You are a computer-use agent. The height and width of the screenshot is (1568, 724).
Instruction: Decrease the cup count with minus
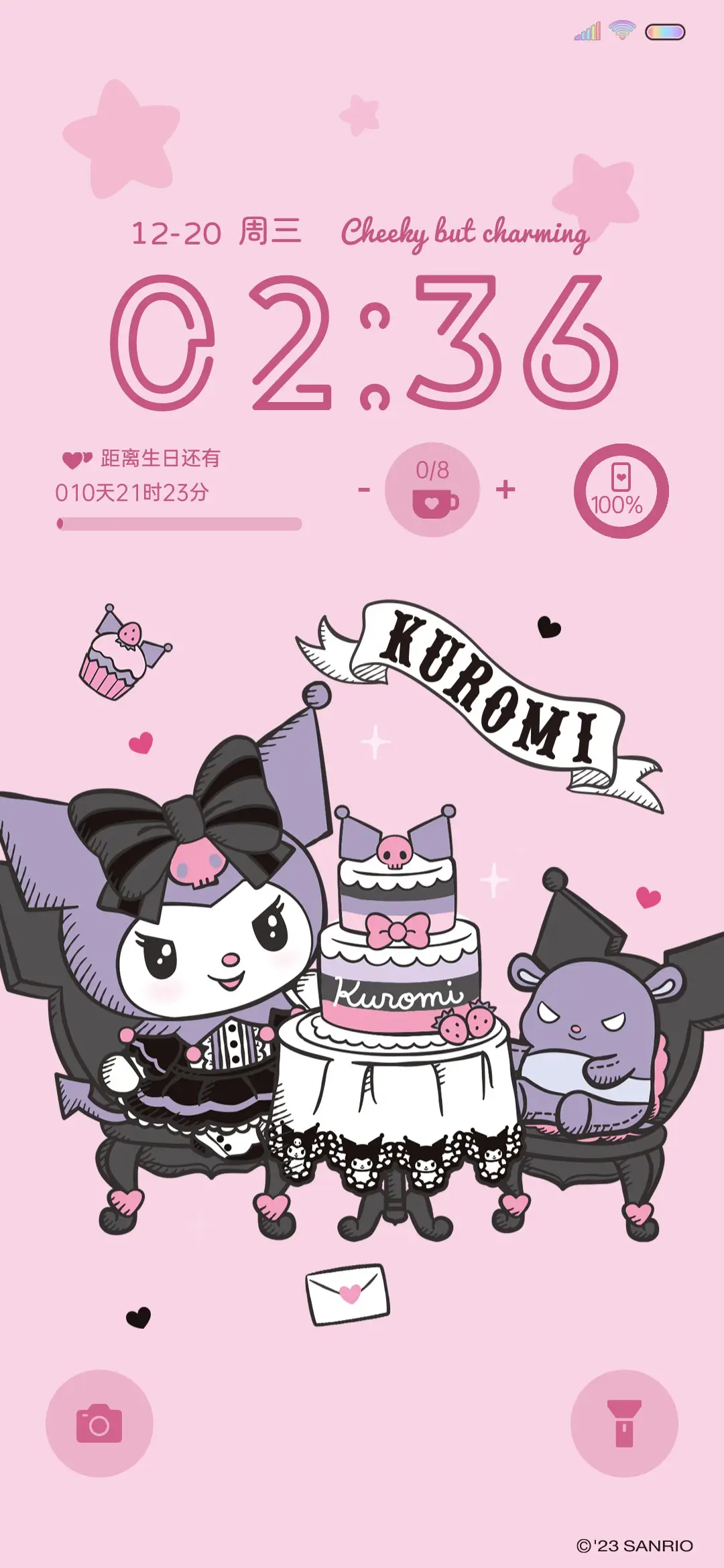(x=364, y=490)
